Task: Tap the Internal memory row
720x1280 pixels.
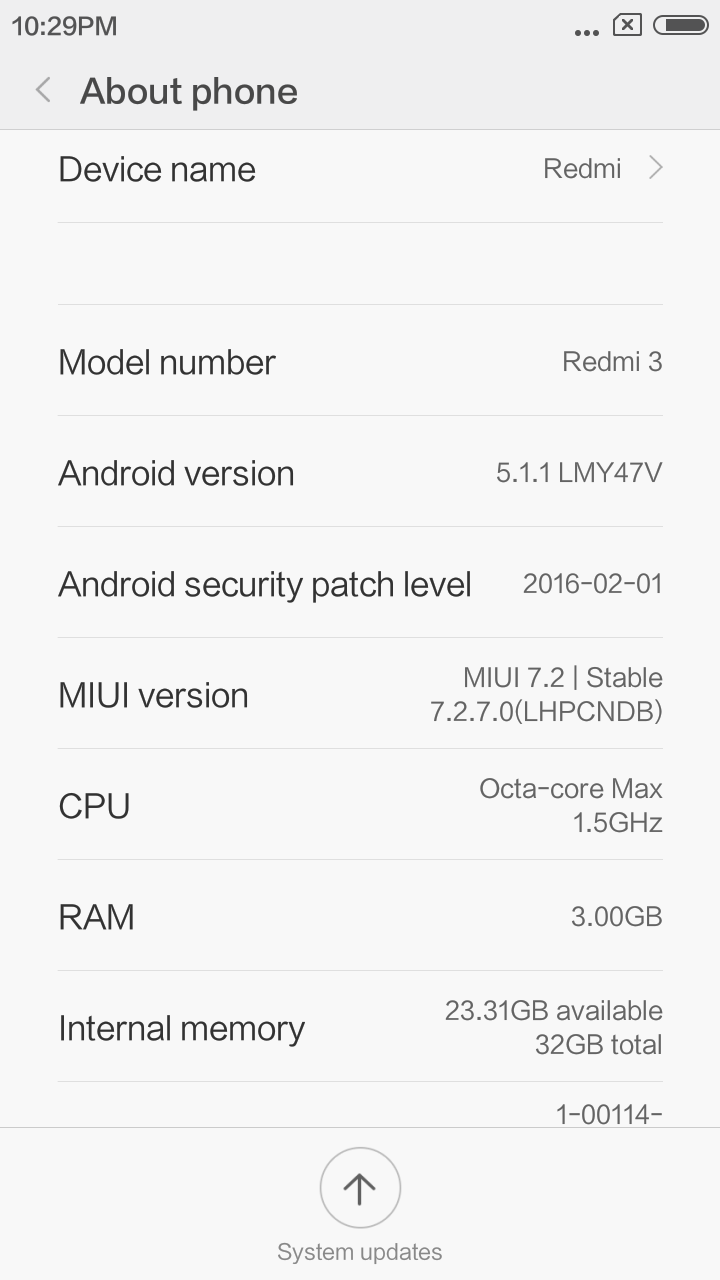Action: click(360, 1027)
